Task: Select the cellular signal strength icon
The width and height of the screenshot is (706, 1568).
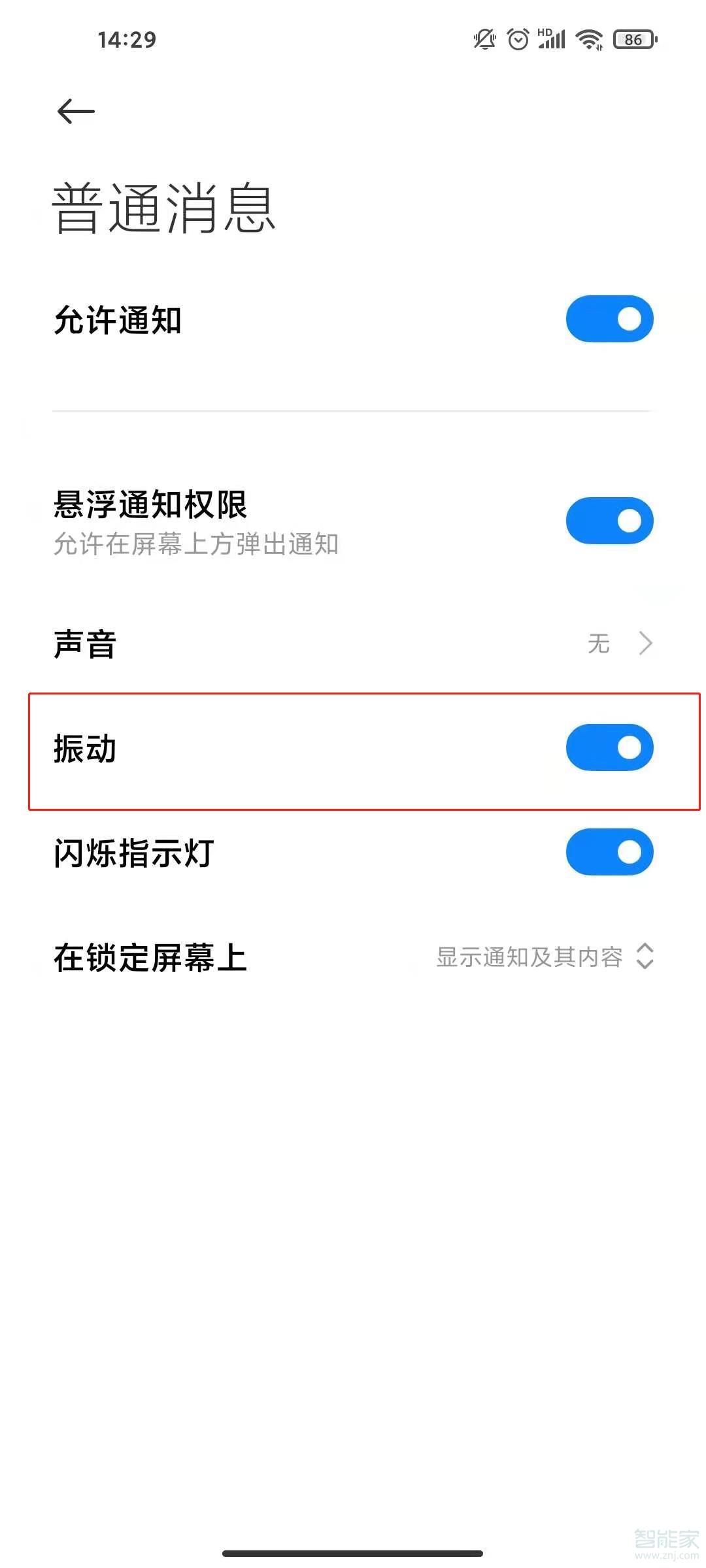Action: (552, 41)
